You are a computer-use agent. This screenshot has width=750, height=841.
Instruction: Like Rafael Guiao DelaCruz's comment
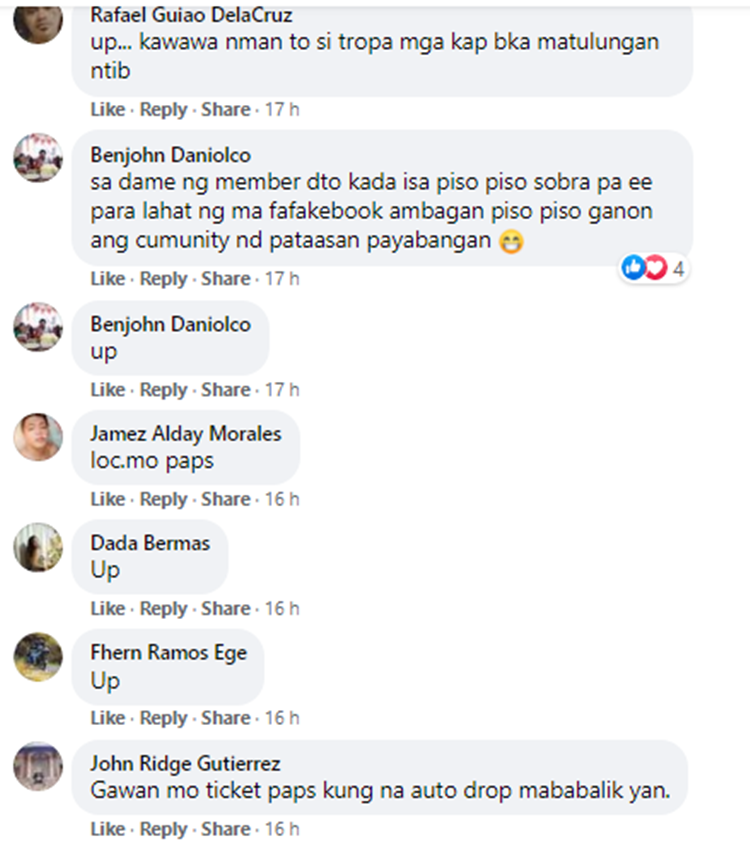(x=107, y=109)
